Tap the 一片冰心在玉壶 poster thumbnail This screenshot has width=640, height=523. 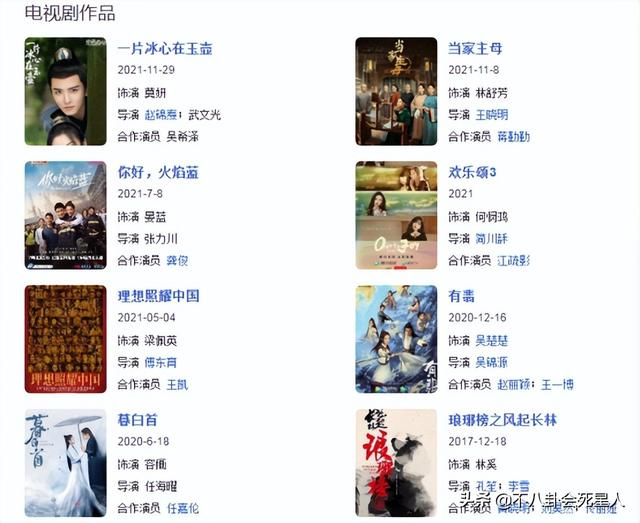pyautogui.click(x=65, y=91)
